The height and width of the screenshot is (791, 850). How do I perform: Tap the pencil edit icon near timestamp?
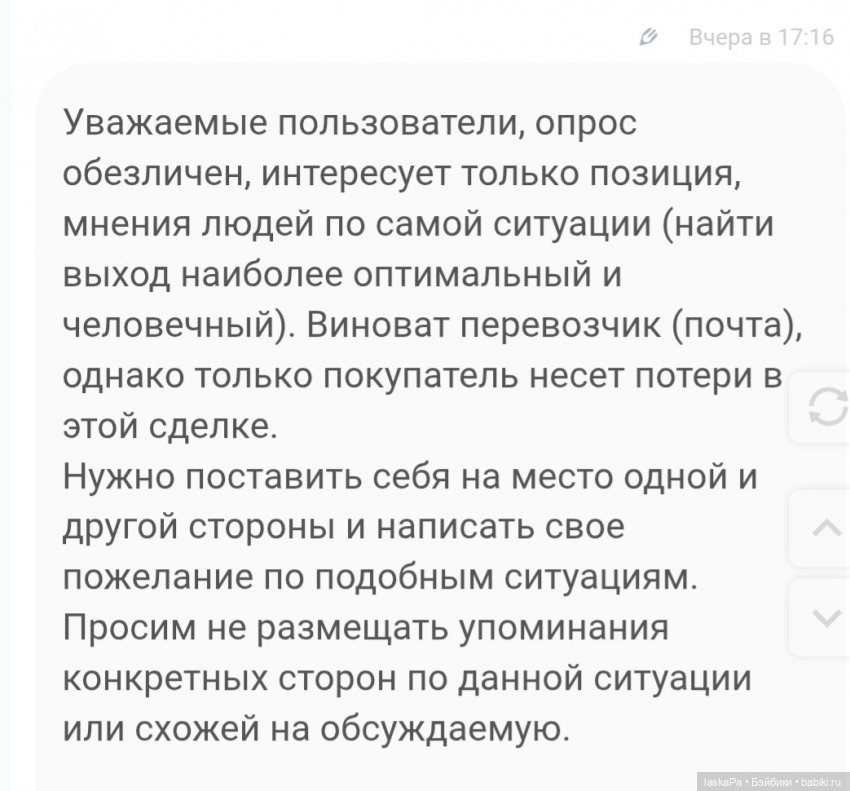(x=646, y=38)
